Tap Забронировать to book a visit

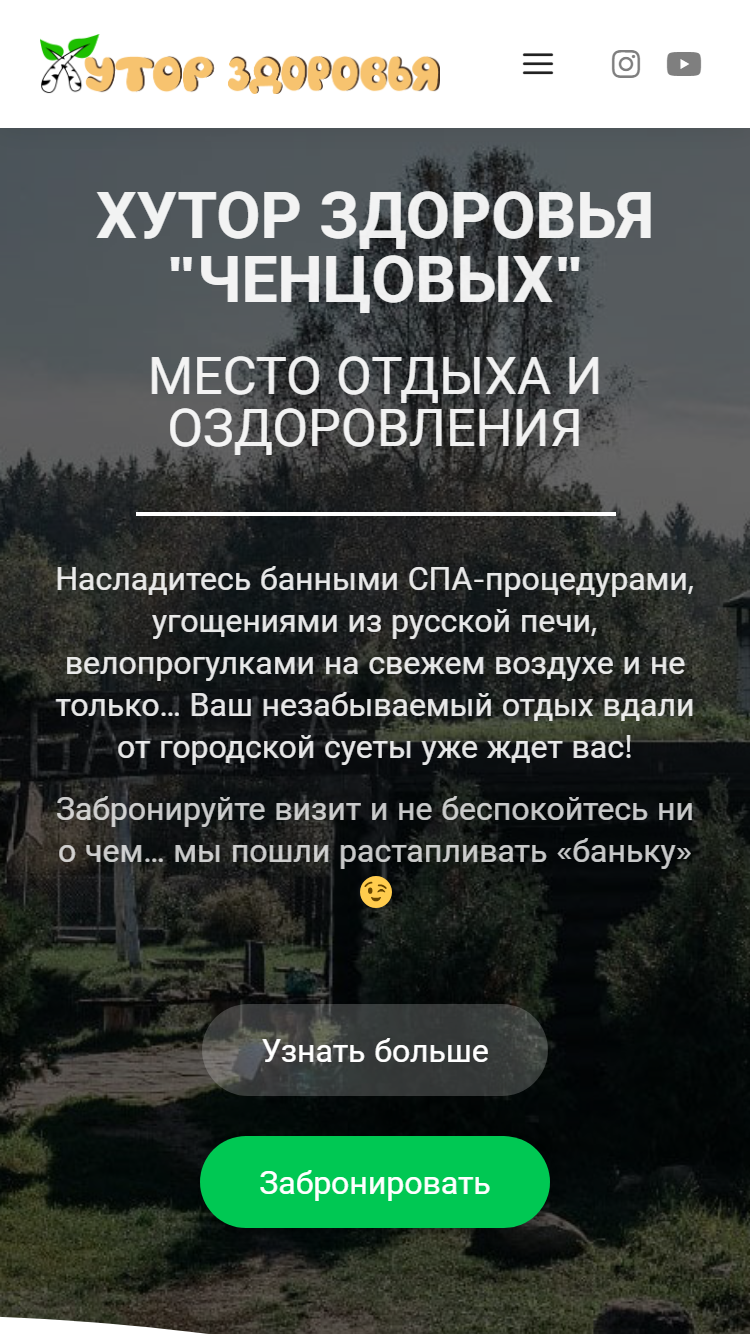[375, 1182]
